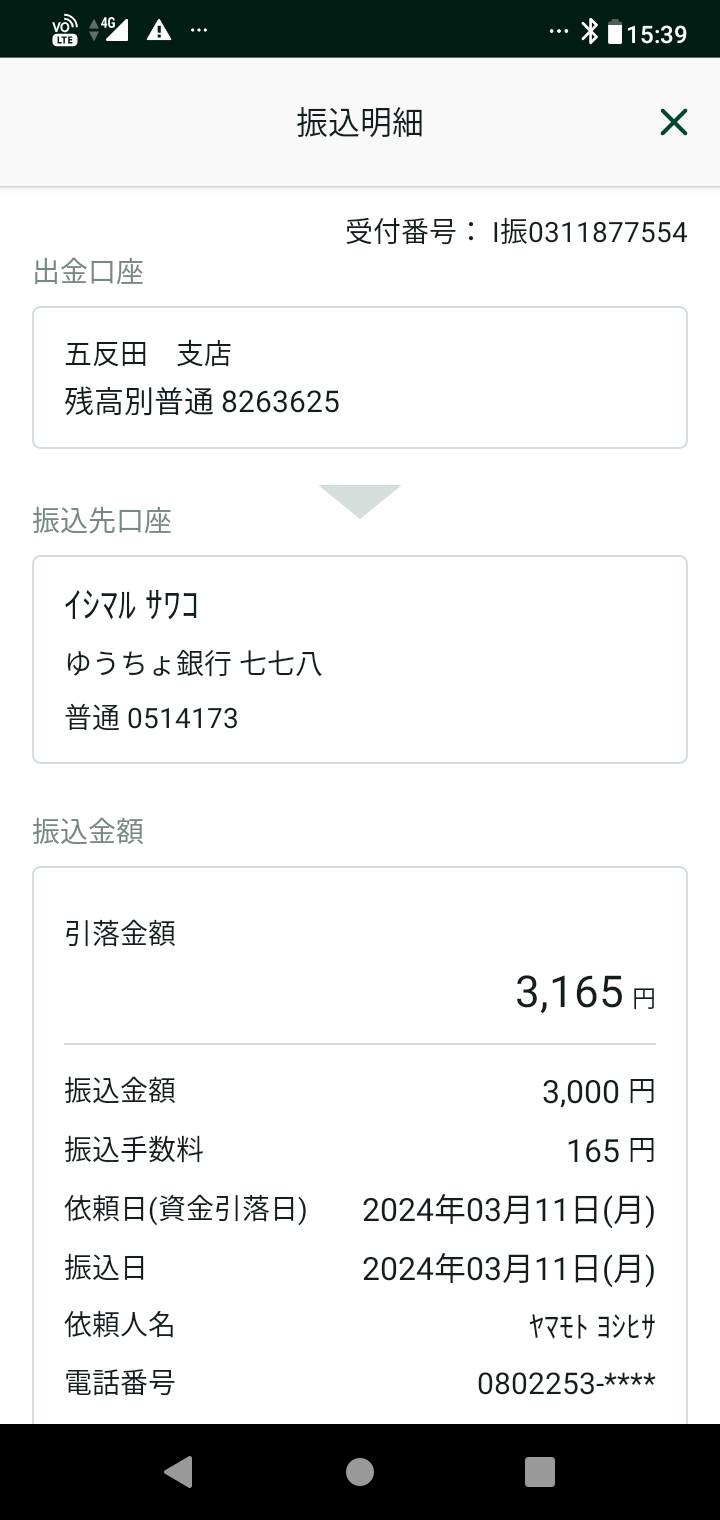Open the recent apps view
Screen dimensions: 720x1520
click(x=540, y=1472)
